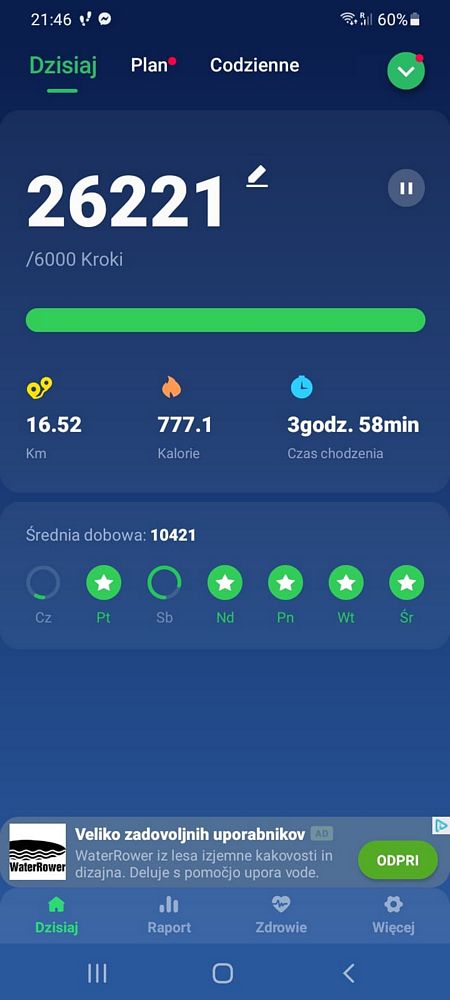Open the ad info icon
450x1000 pixels.
click(x=441, y=825)
